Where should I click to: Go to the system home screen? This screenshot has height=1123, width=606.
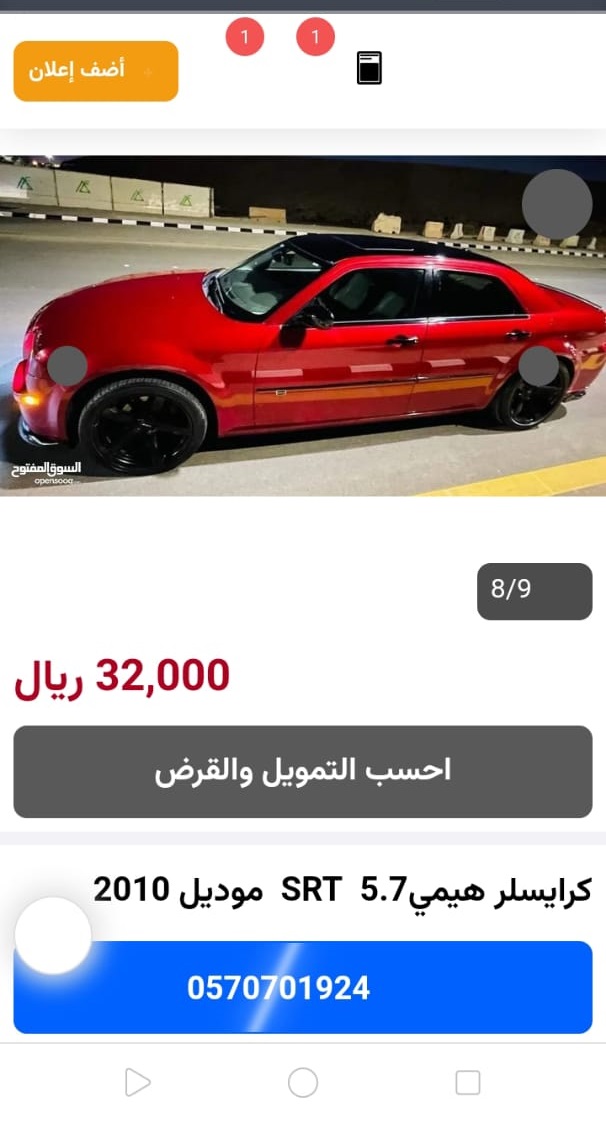tap(303, 1082)
